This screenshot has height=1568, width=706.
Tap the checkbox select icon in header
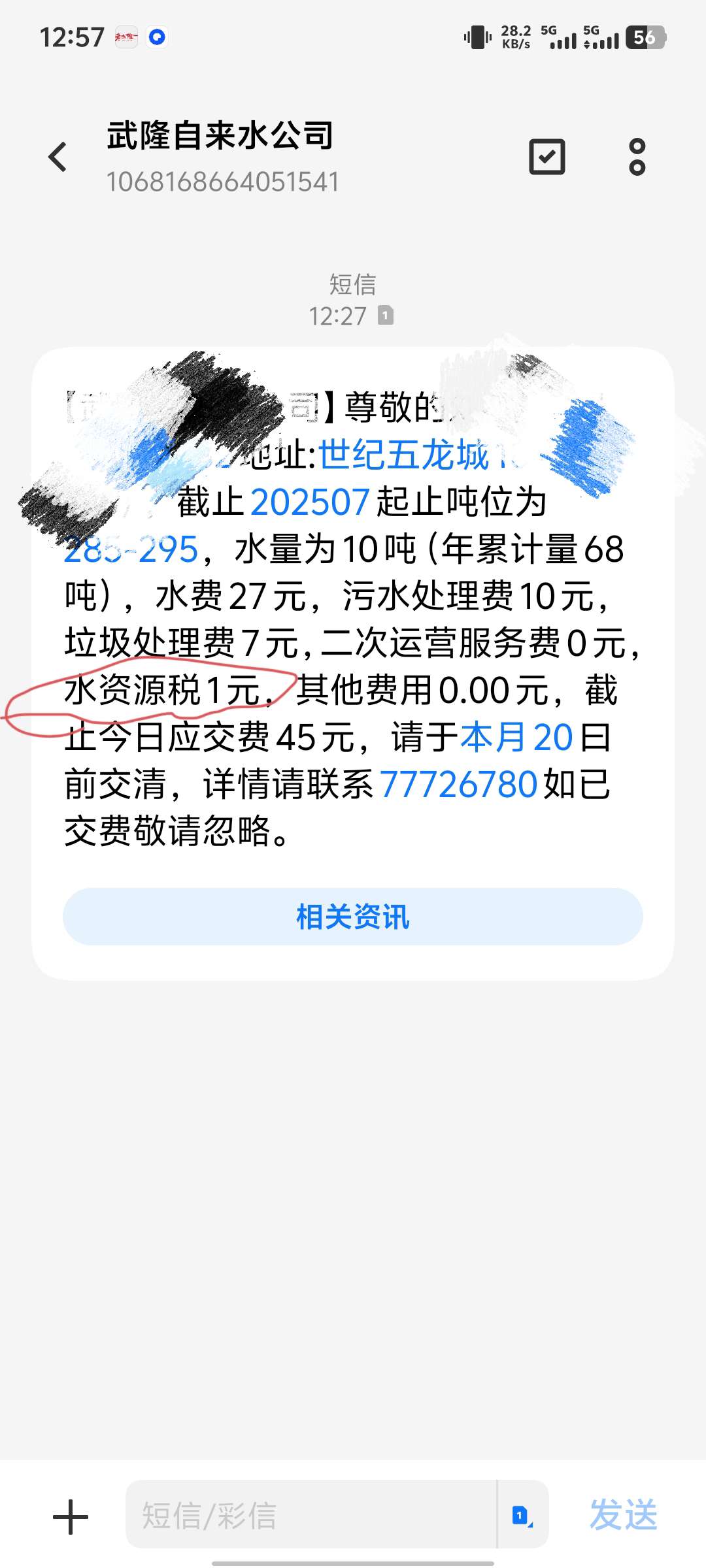tap(546, 157)
